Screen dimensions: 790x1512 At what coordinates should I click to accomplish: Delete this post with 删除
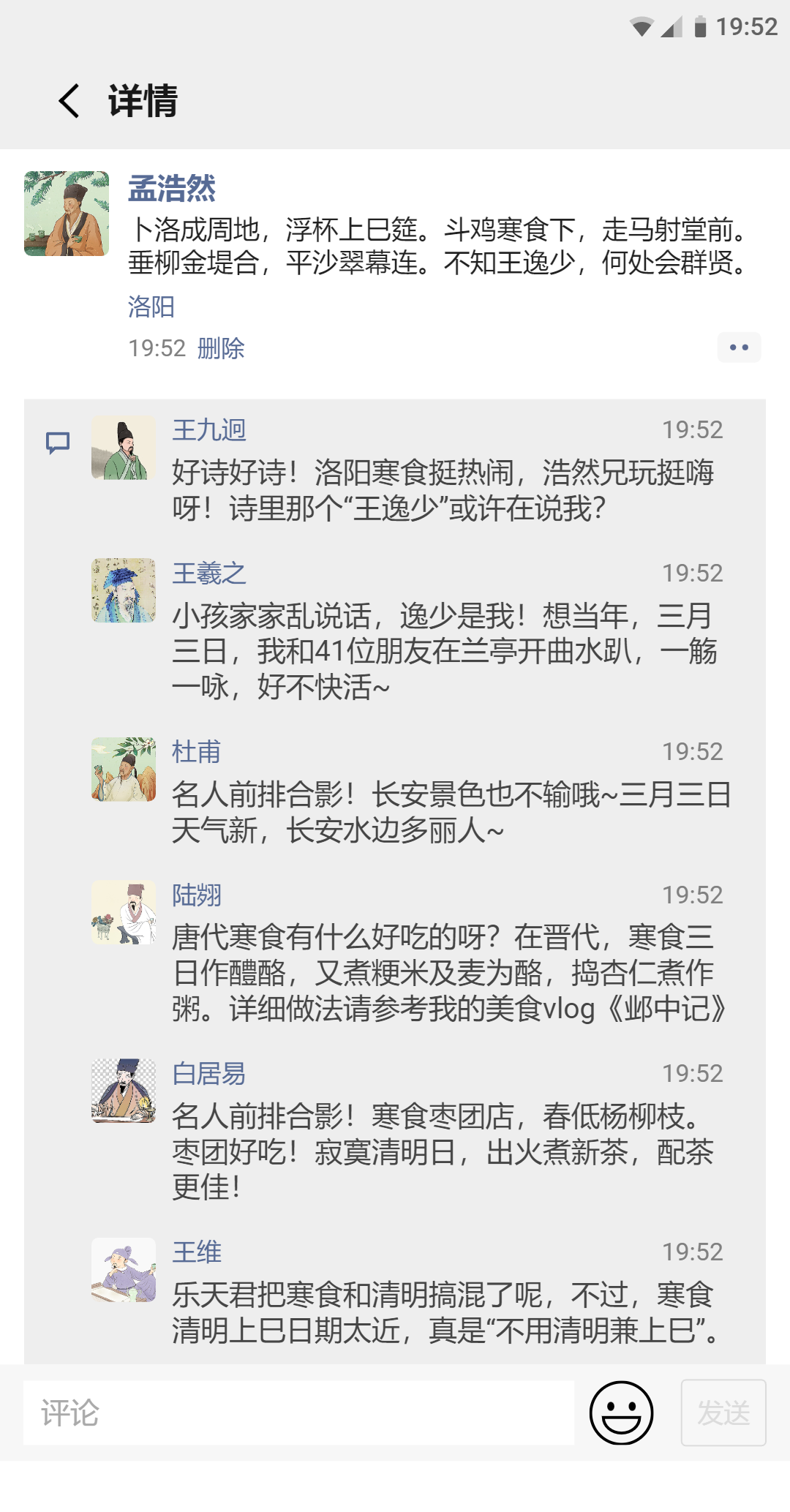[221, 348]
